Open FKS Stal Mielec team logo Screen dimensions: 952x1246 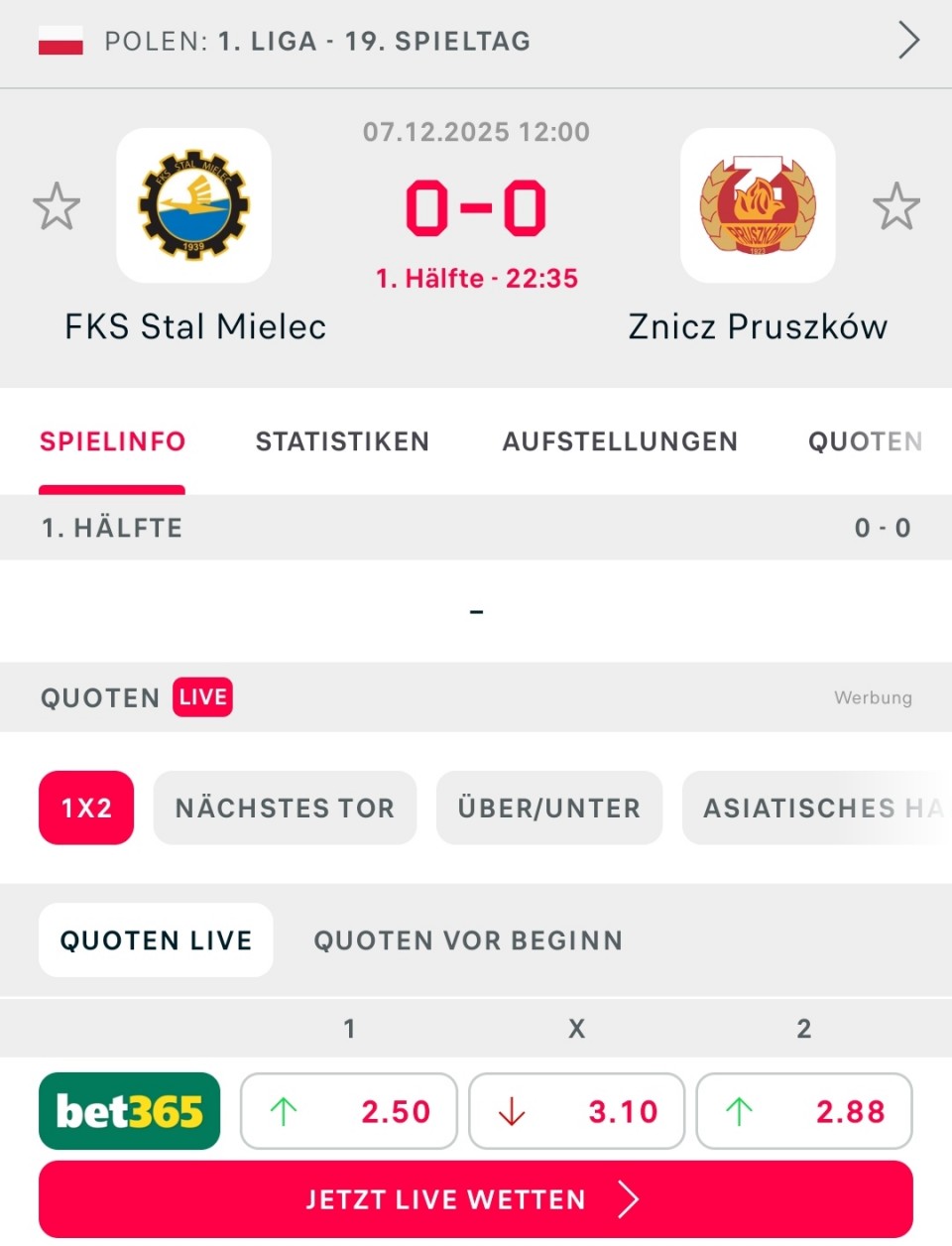194,205
